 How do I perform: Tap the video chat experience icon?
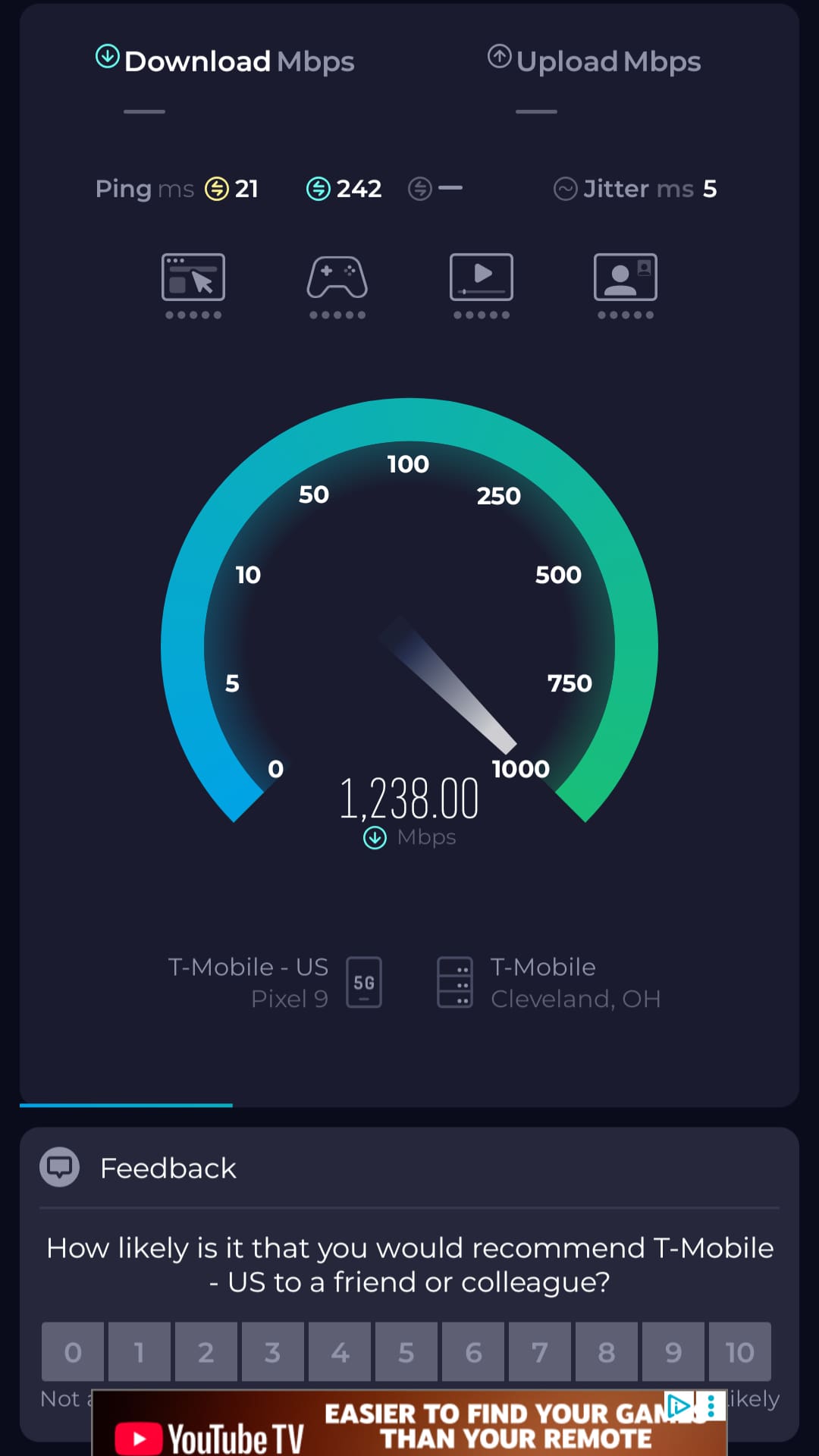(x=626, y=286)
